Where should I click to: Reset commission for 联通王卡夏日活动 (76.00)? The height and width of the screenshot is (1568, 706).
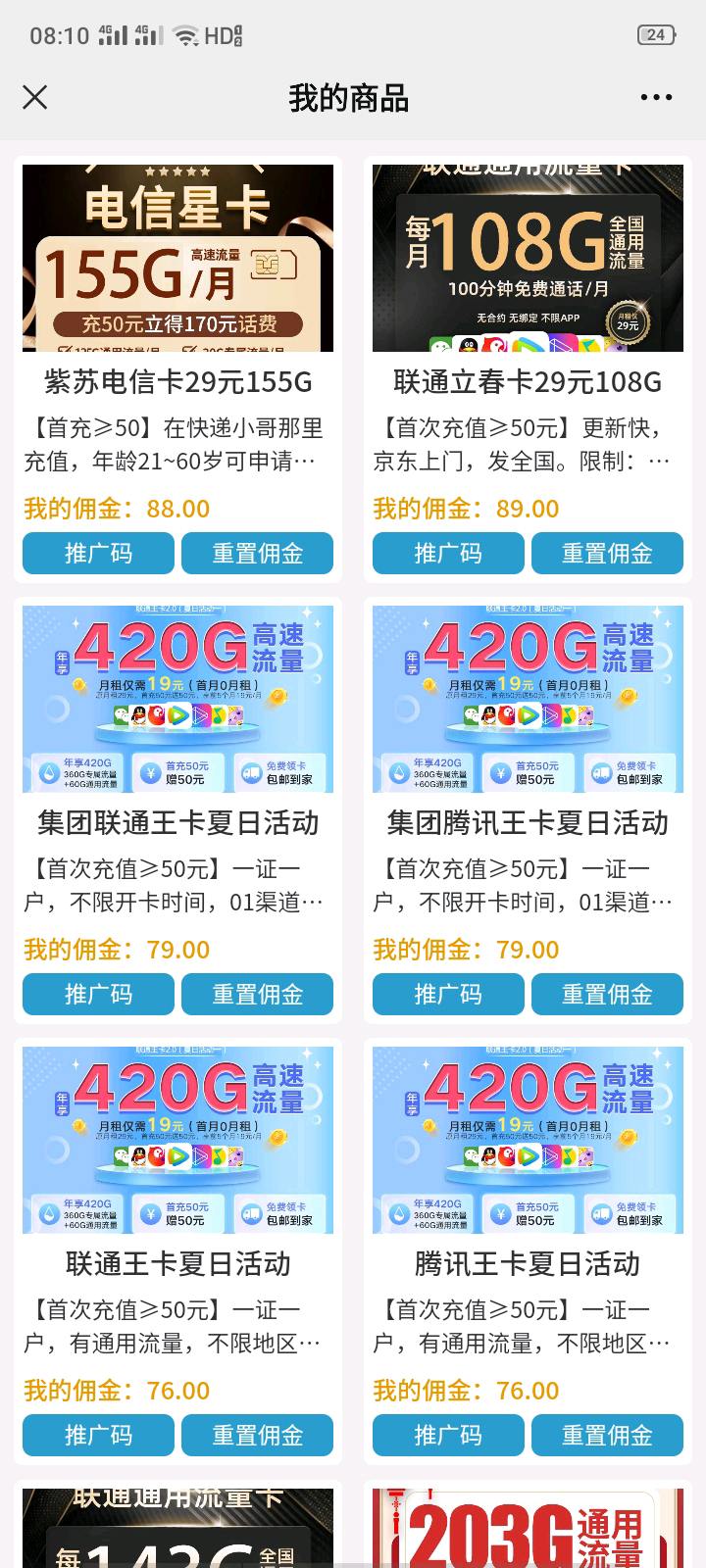tap(257, 1436)
